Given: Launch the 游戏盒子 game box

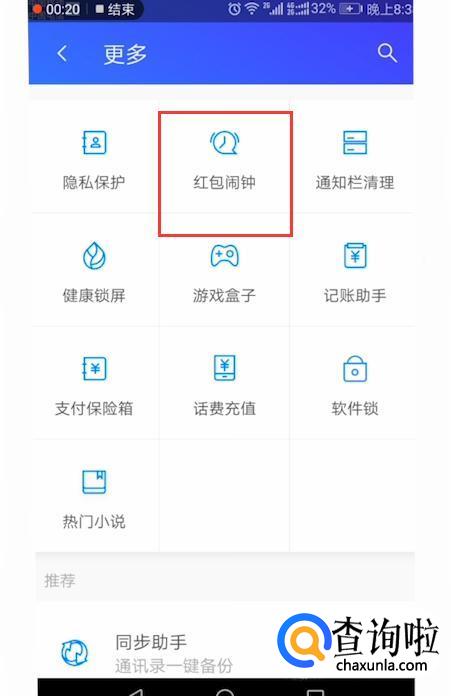Looking at the screenshot, I should [225, 272].
